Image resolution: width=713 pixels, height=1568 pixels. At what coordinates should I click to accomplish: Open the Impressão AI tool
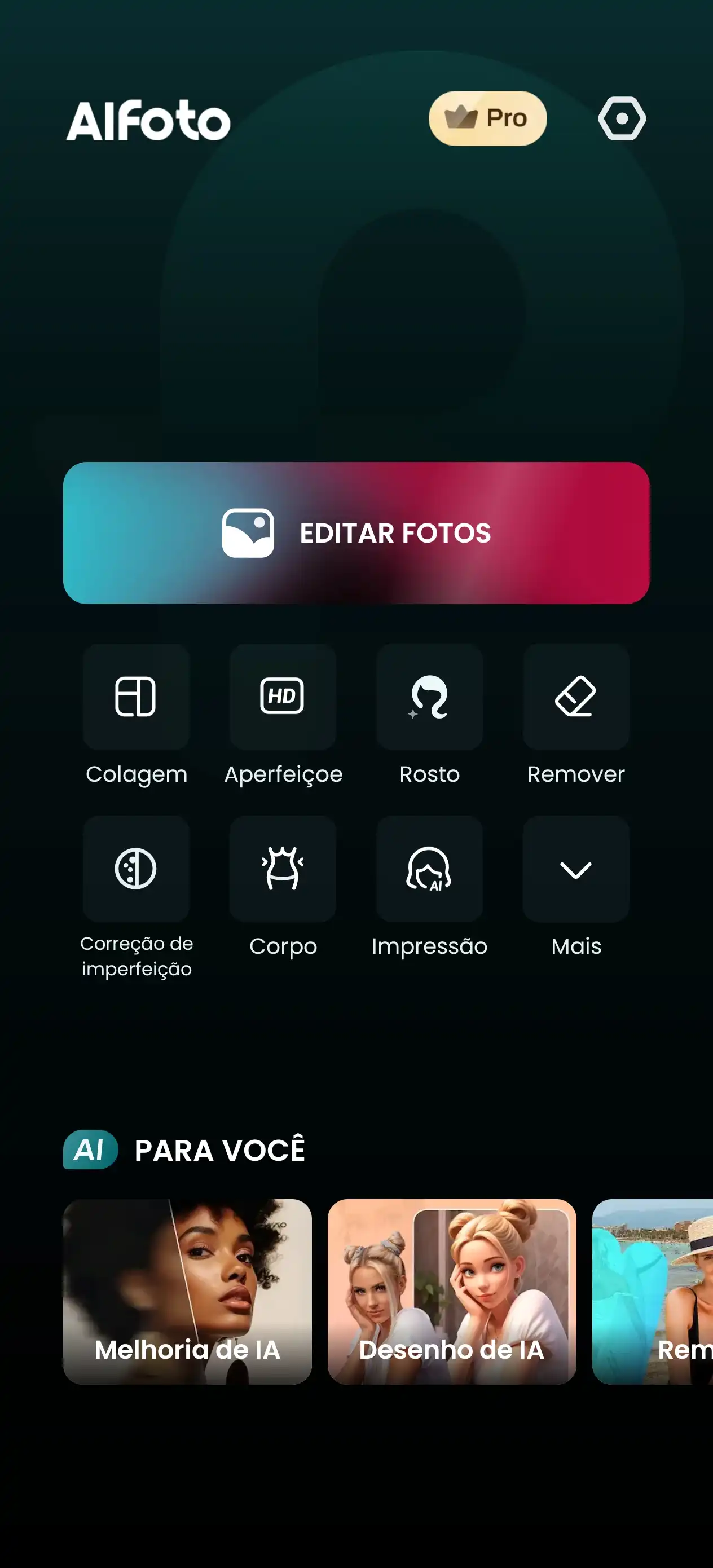coord(429,869)
